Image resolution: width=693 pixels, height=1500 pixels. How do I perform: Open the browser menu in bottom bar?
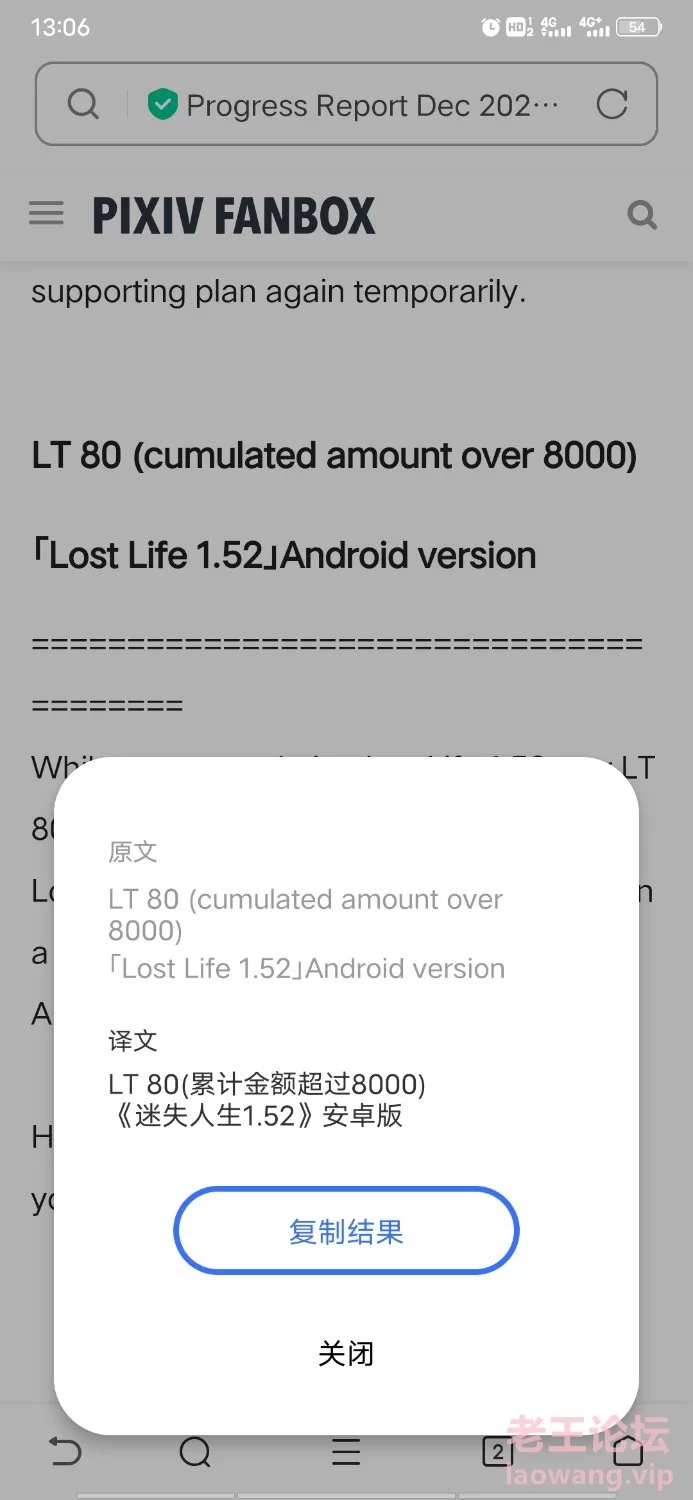346,1451
